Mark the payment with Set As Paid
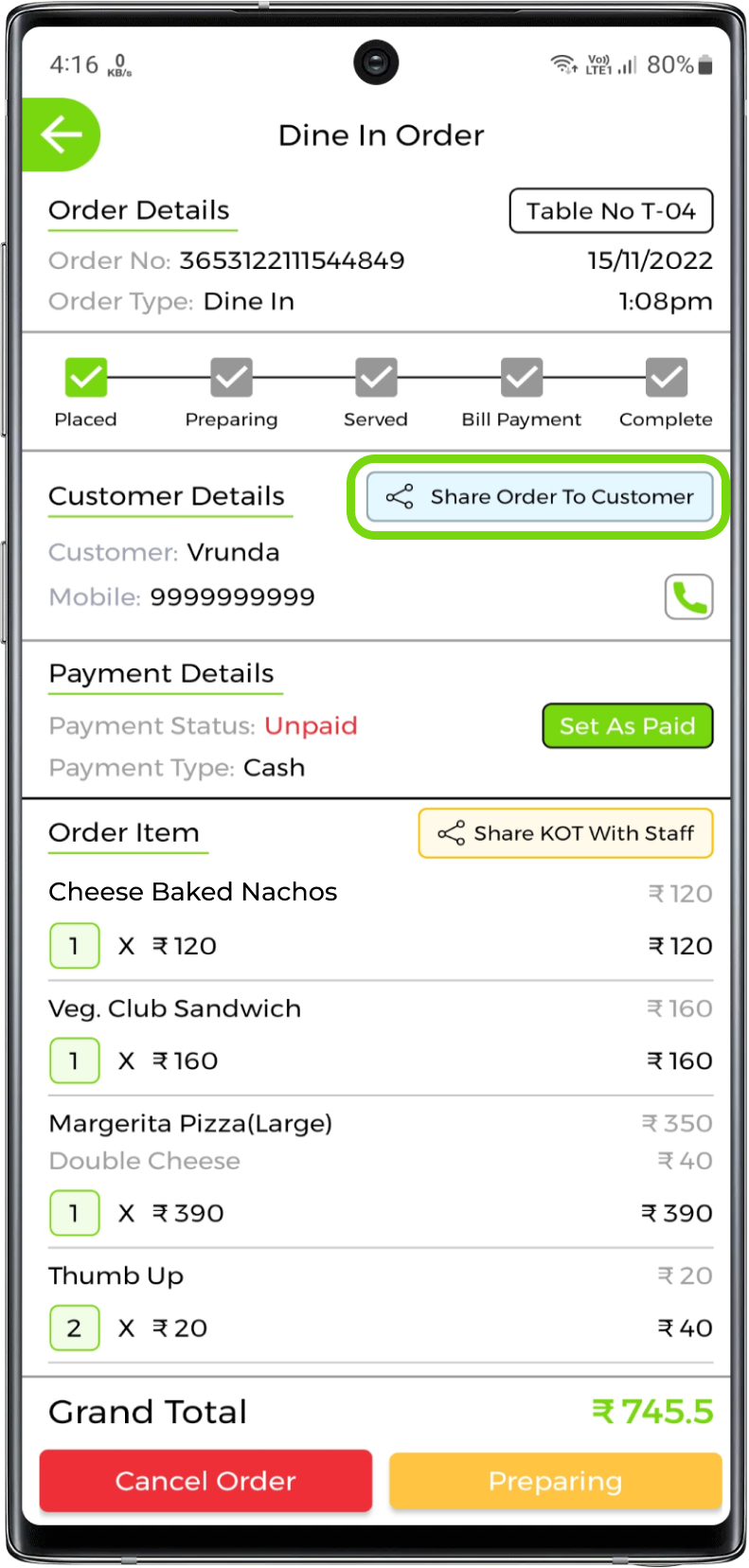 click(x=627, y=726)
